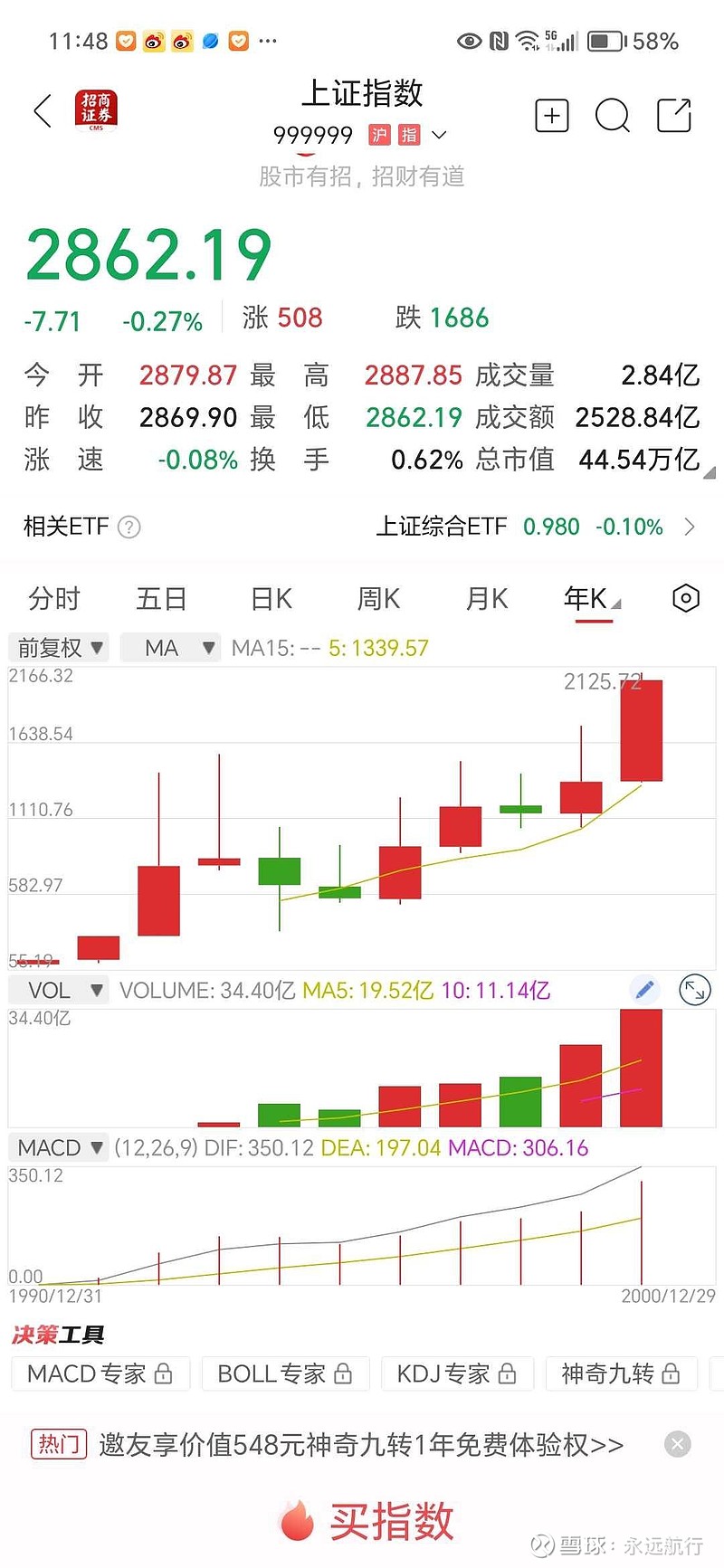Select the 日K chart tab
The height and width of the screenshot is (1568, 724).
271,599
